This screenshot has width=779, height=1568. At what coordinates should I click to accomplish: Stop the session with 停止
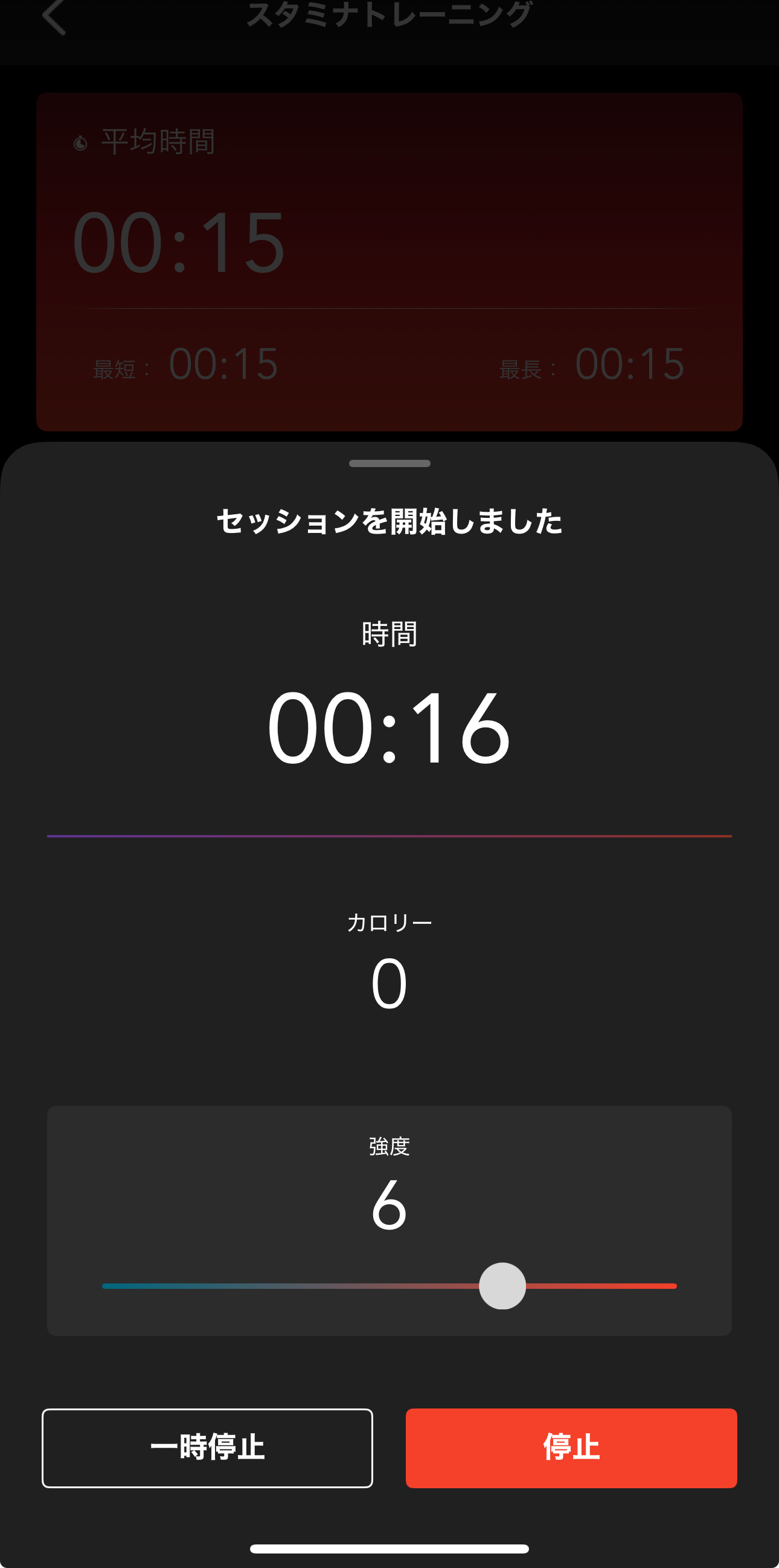571,1448
